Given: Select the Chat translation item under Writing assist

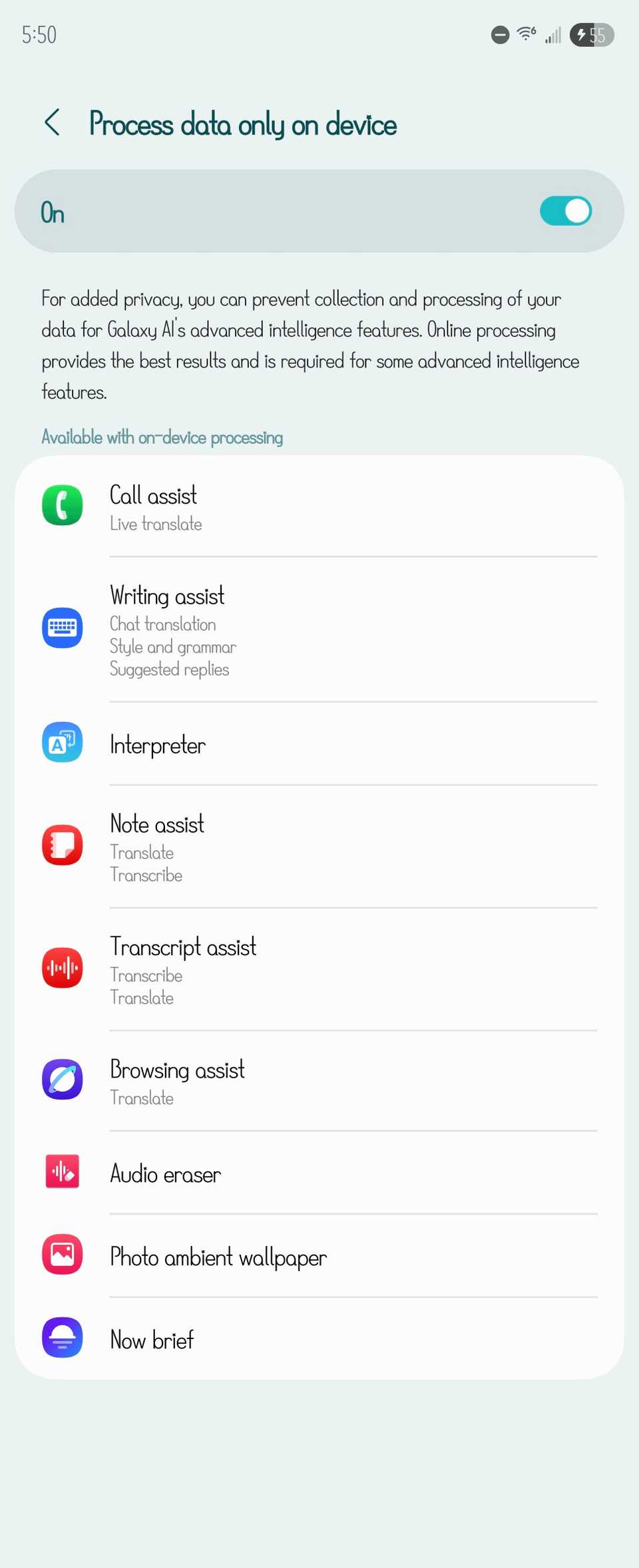Looking at the screenshot, I should click(x=162, y=624).
